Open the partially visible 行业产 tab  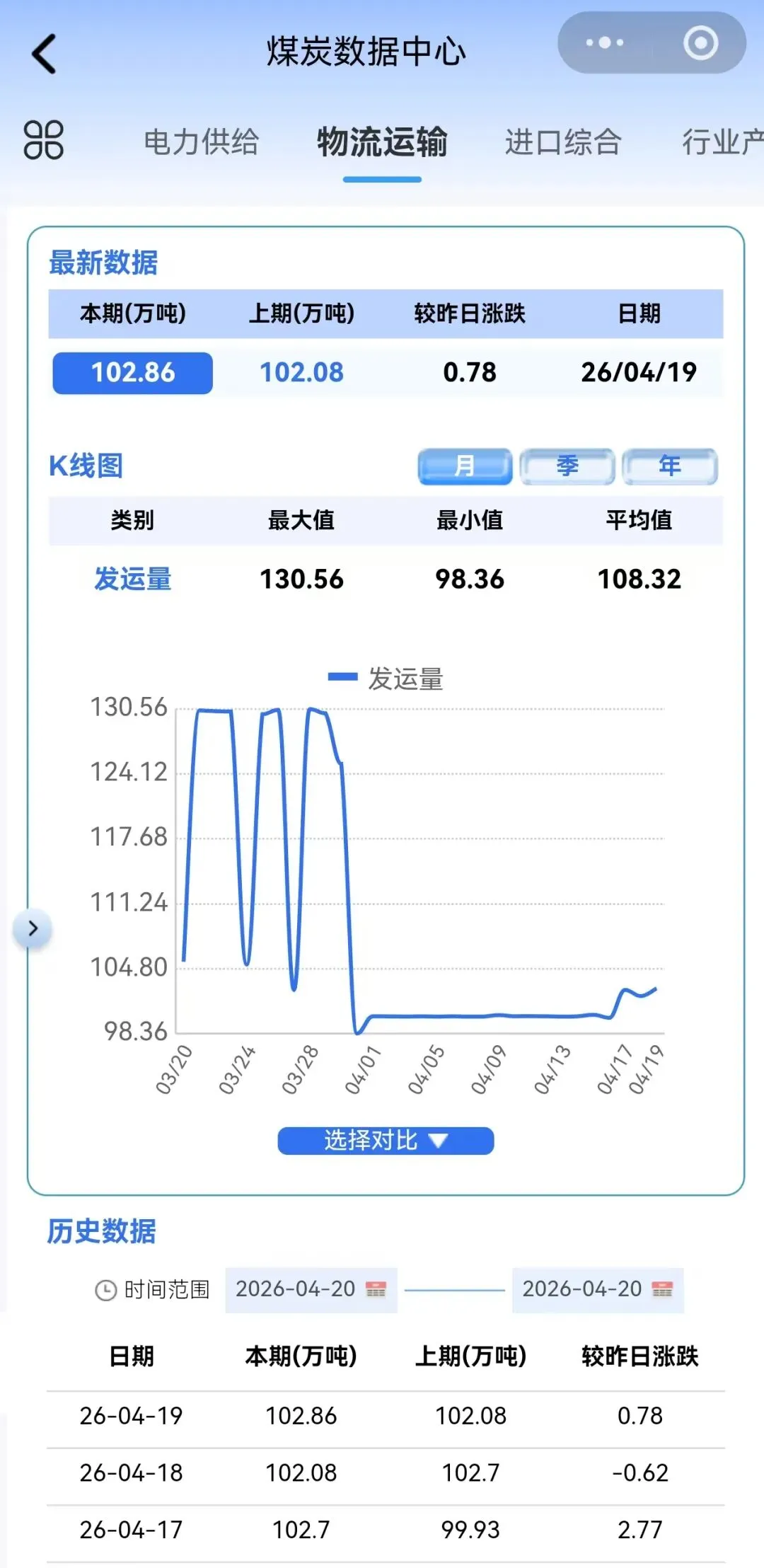(722, 142)
